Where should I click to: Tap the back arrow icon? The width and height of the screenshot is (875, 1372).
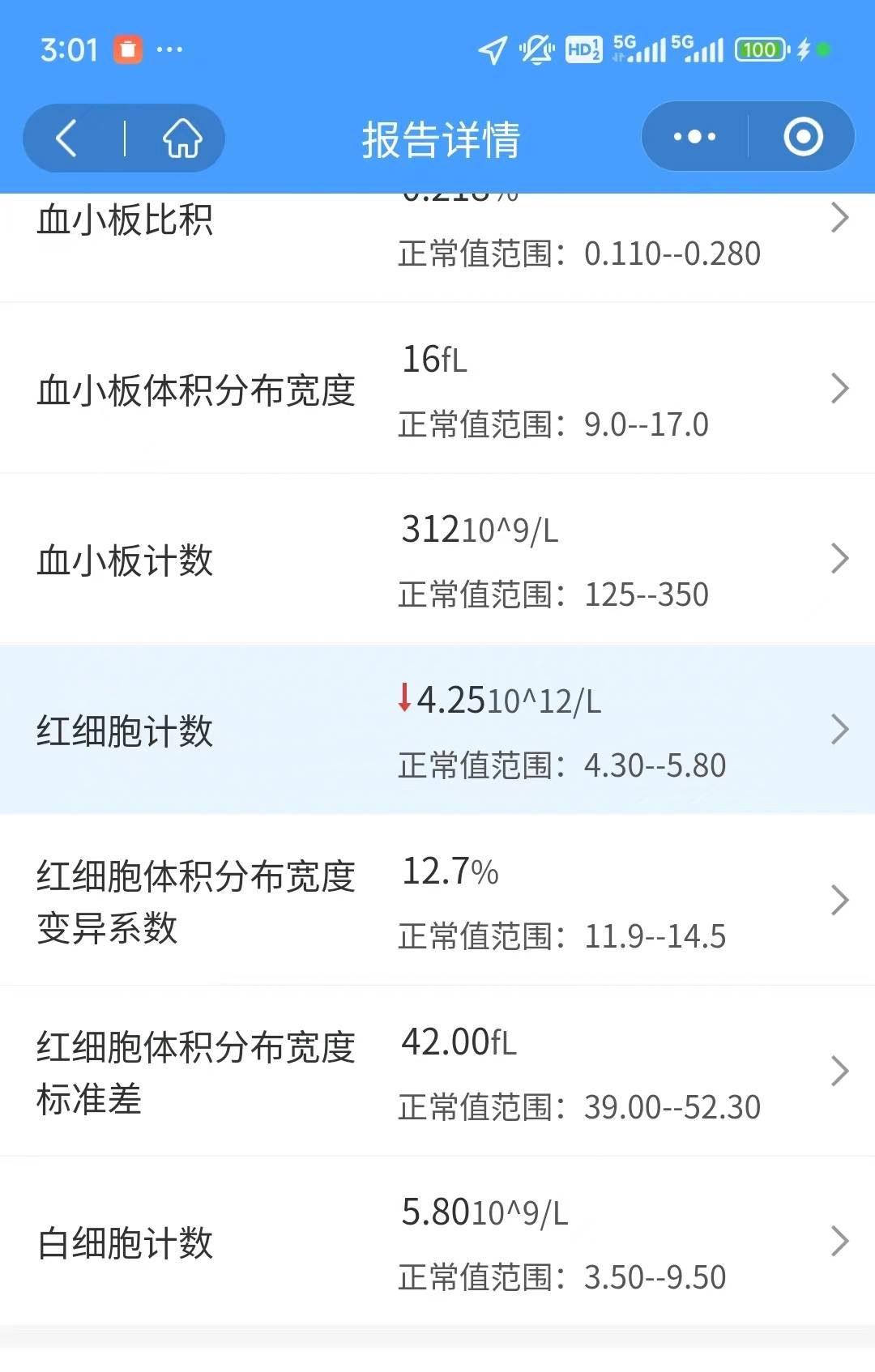(66, 138)
